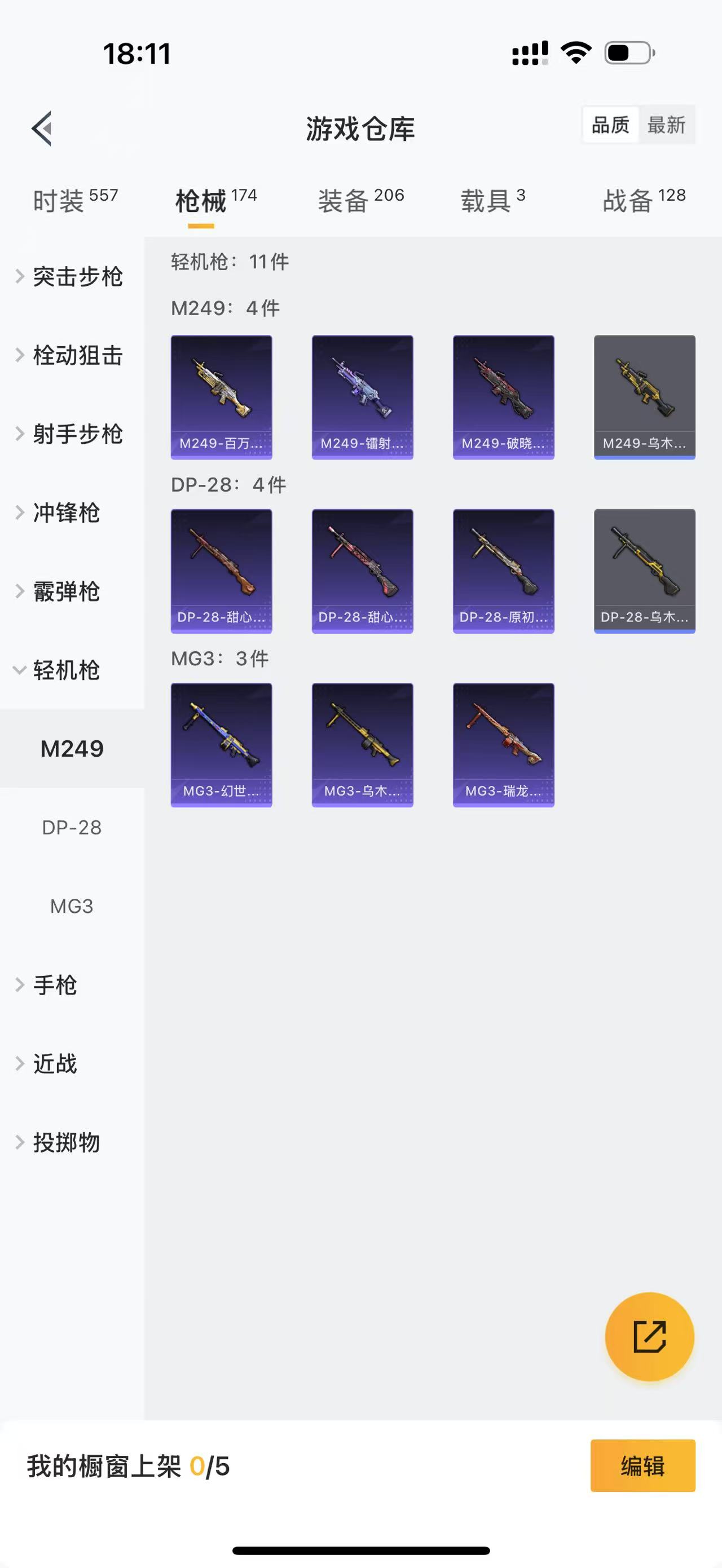Select DP-28 in the sidebar
Viewport: 722px width, 1568px height.
(x=71, y=827)
